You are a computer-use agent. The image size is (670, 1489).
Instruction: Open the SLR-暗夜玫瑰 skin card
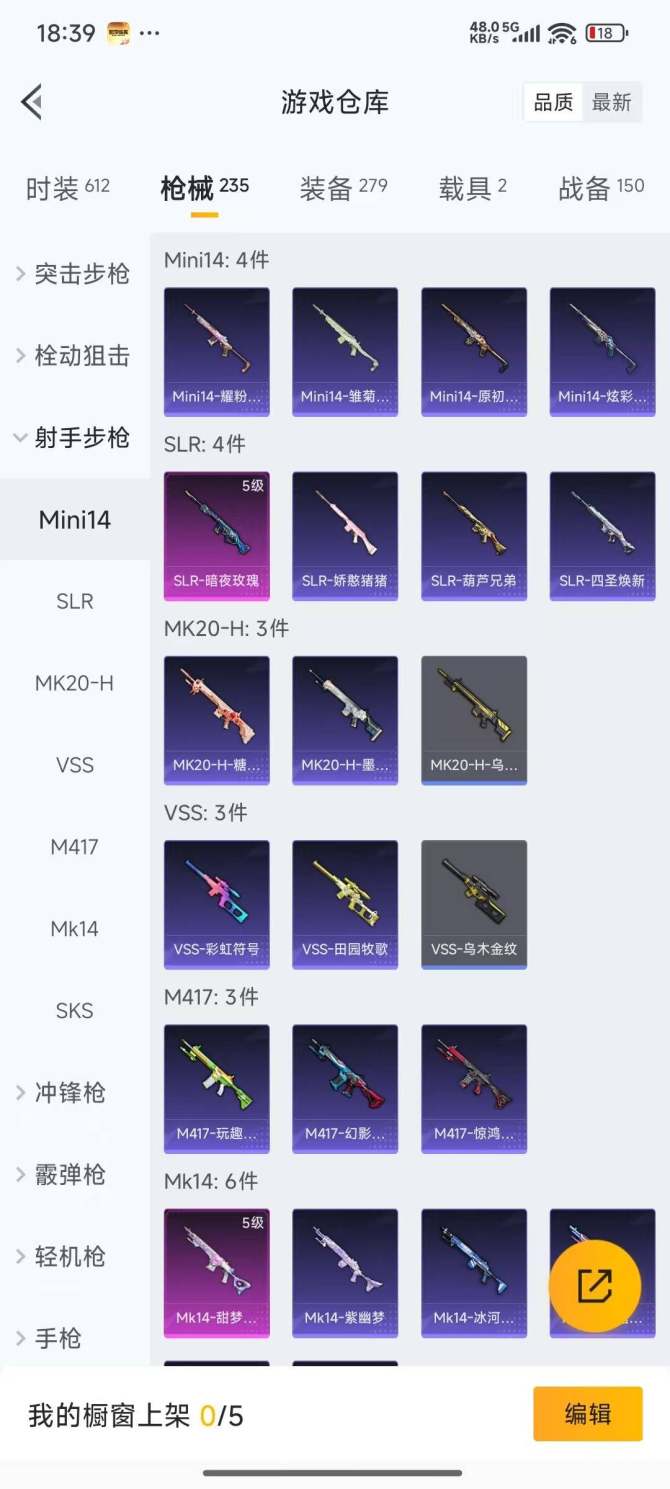216,535
